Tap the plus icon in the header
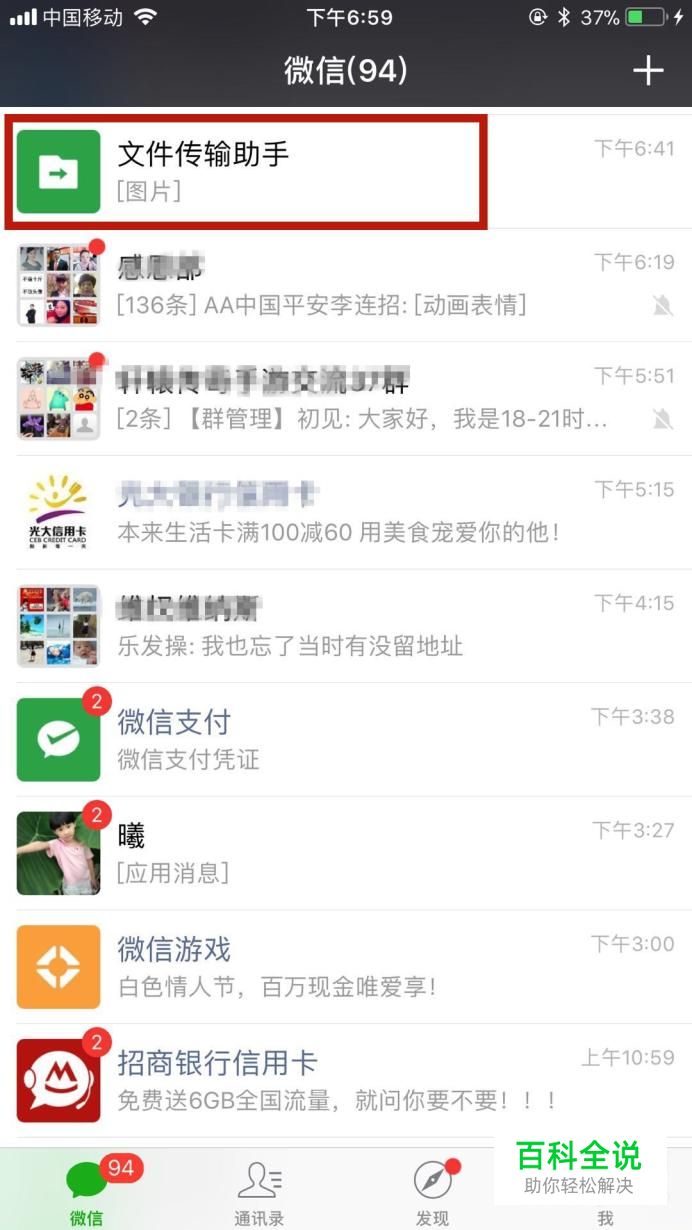 pos(648,70)
